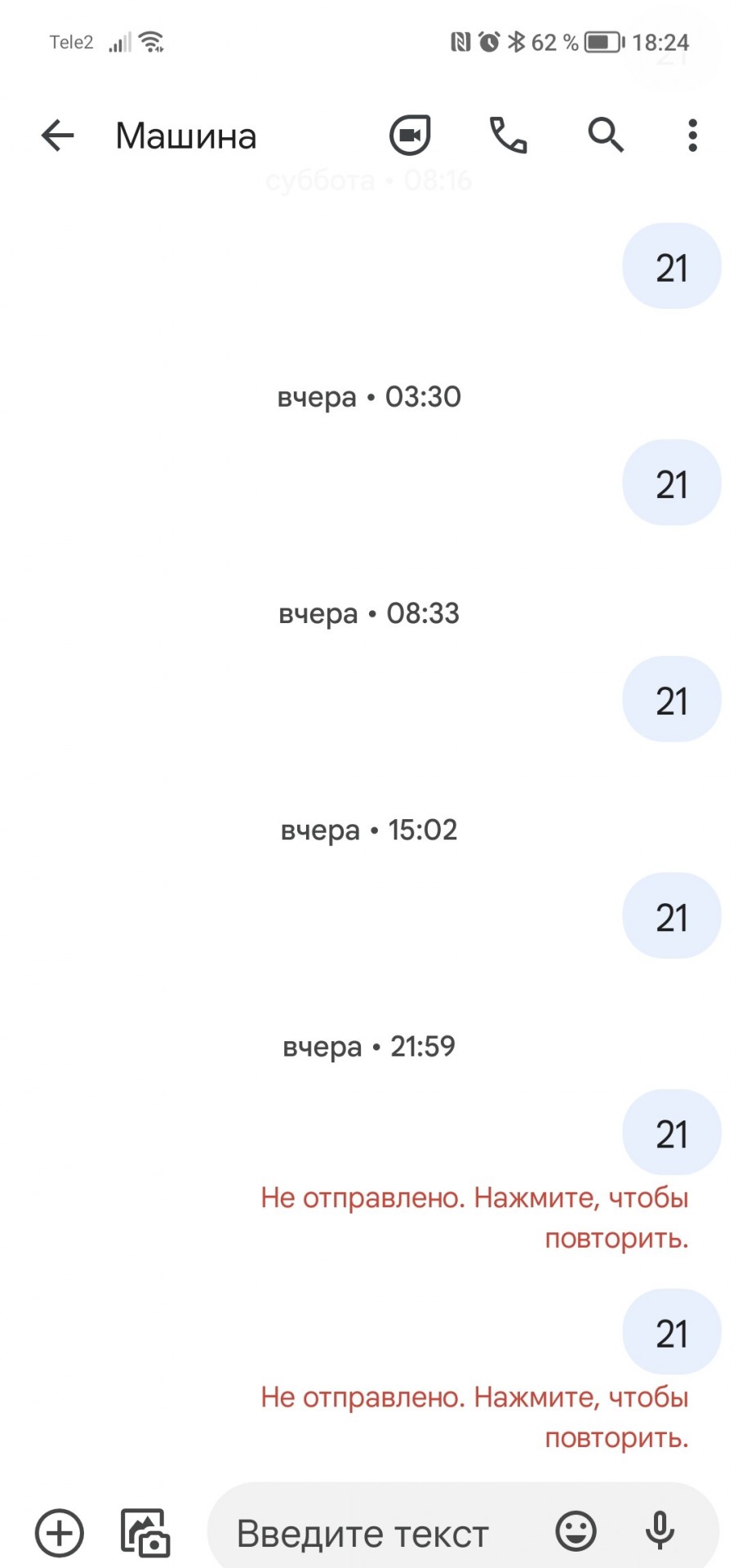
Task: Call the Машина contact
Action: click(x=508, y=136)
